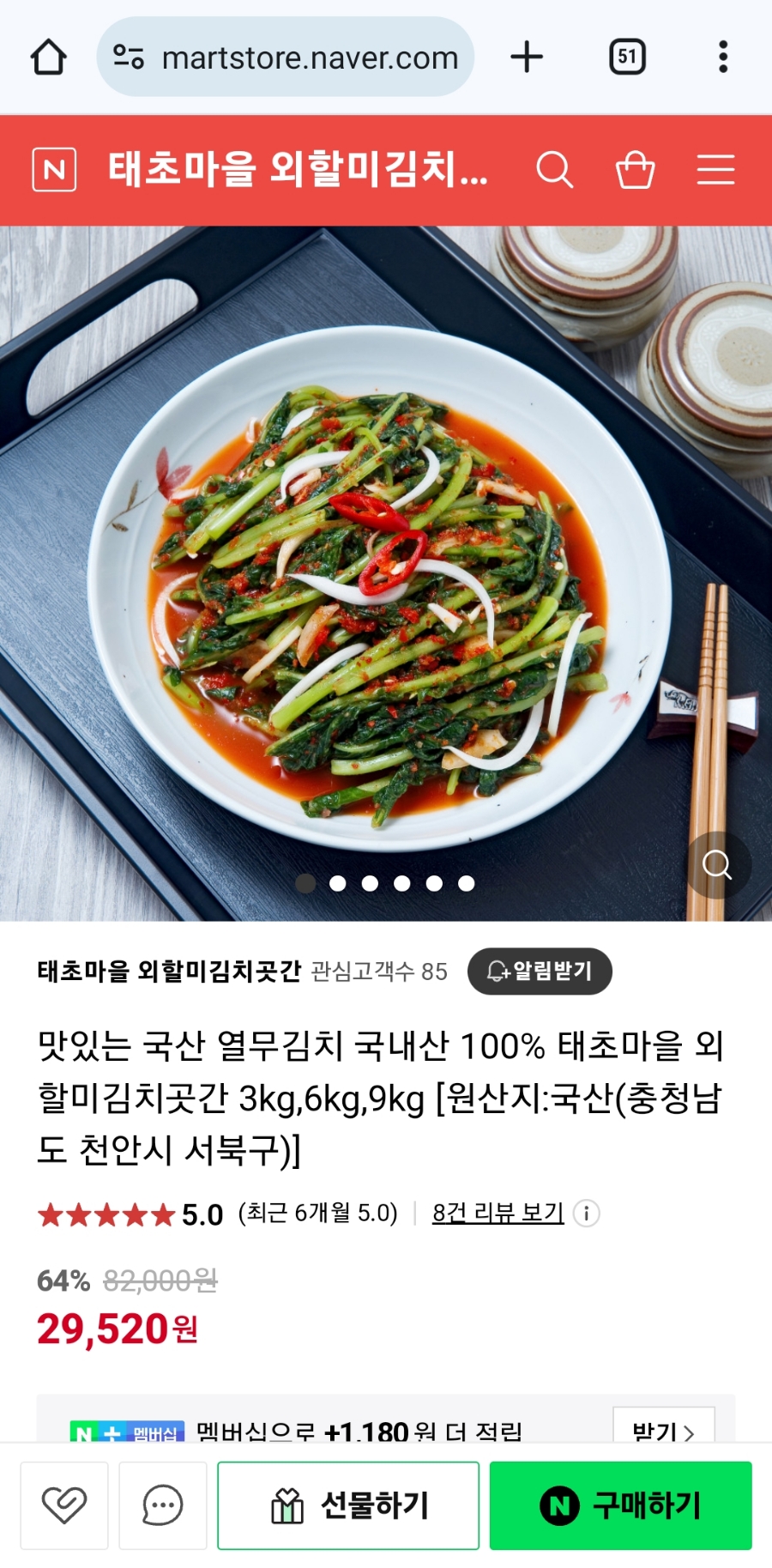
Task: Open the tab switcher showing 51 tabs
Action: tap(627, 58)
